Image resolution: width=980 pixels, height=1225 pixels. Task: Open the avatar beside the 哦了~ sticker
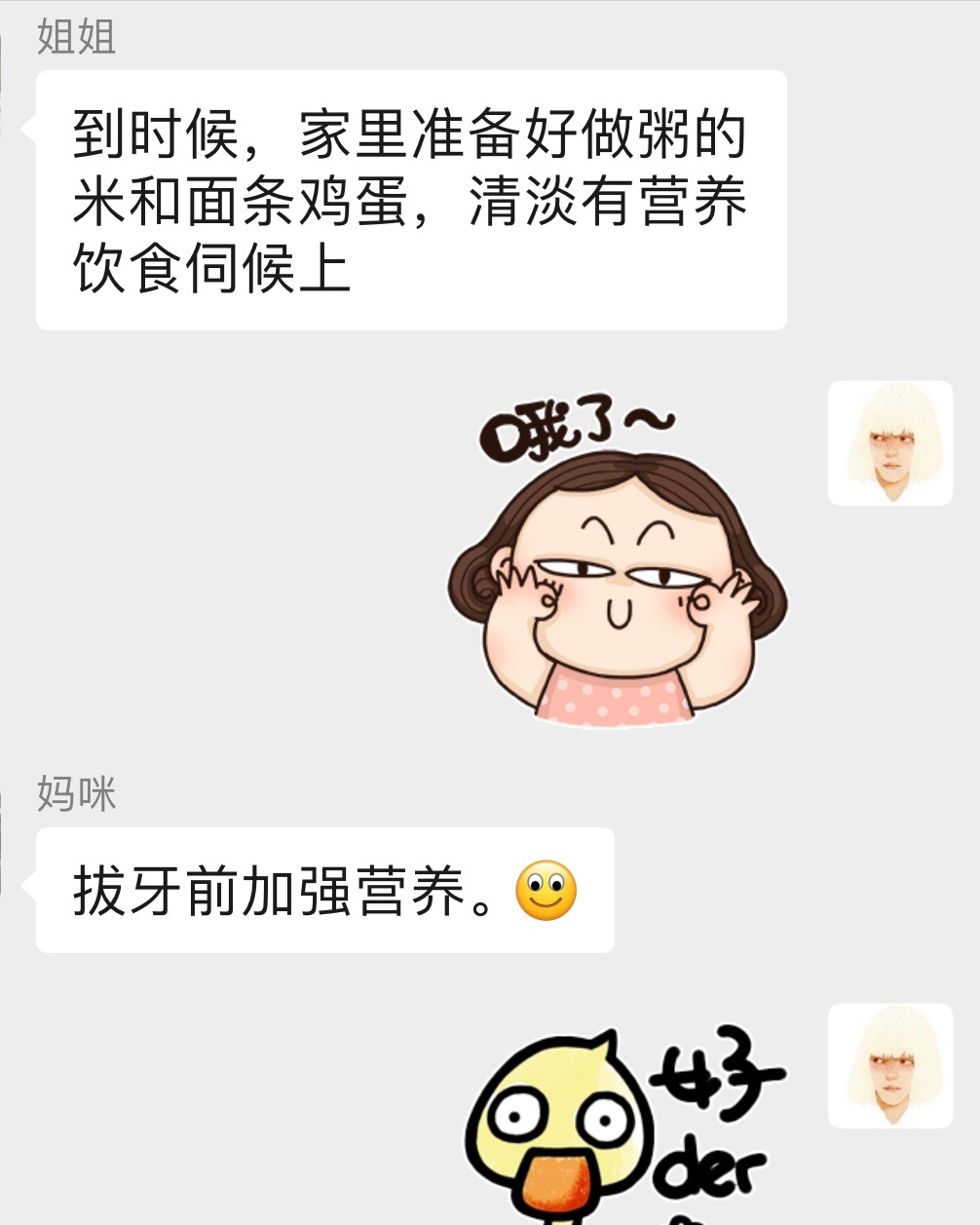889,443
